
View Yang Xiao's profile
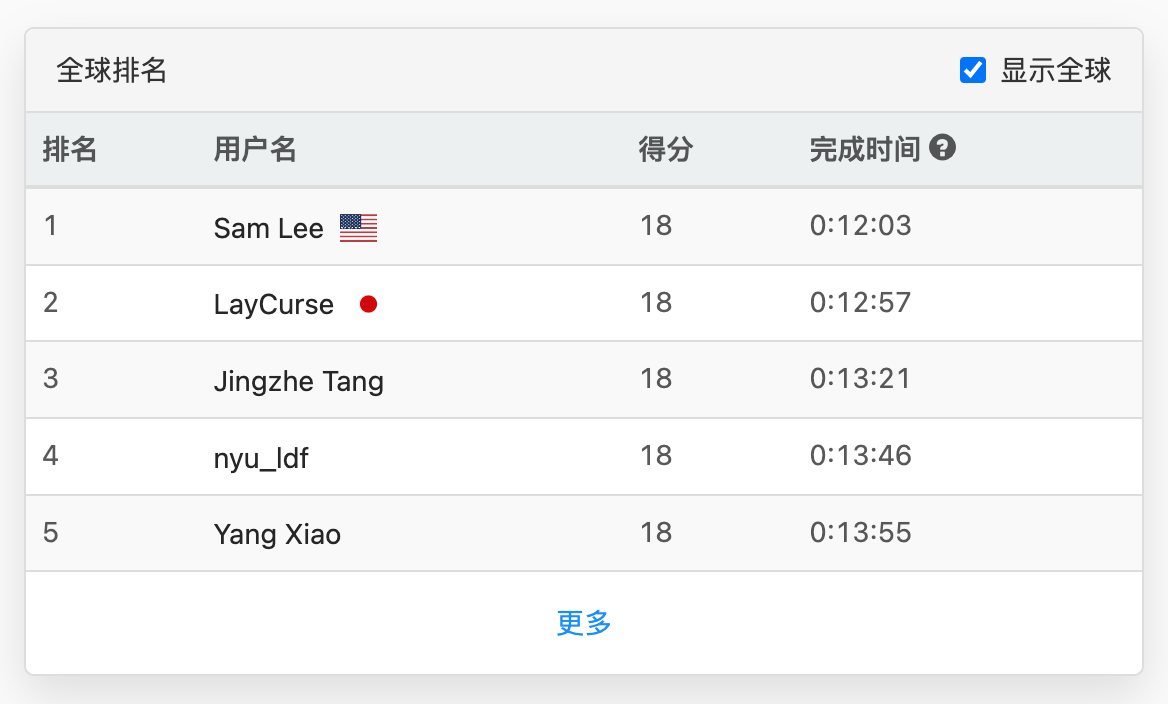pos(277,534)
